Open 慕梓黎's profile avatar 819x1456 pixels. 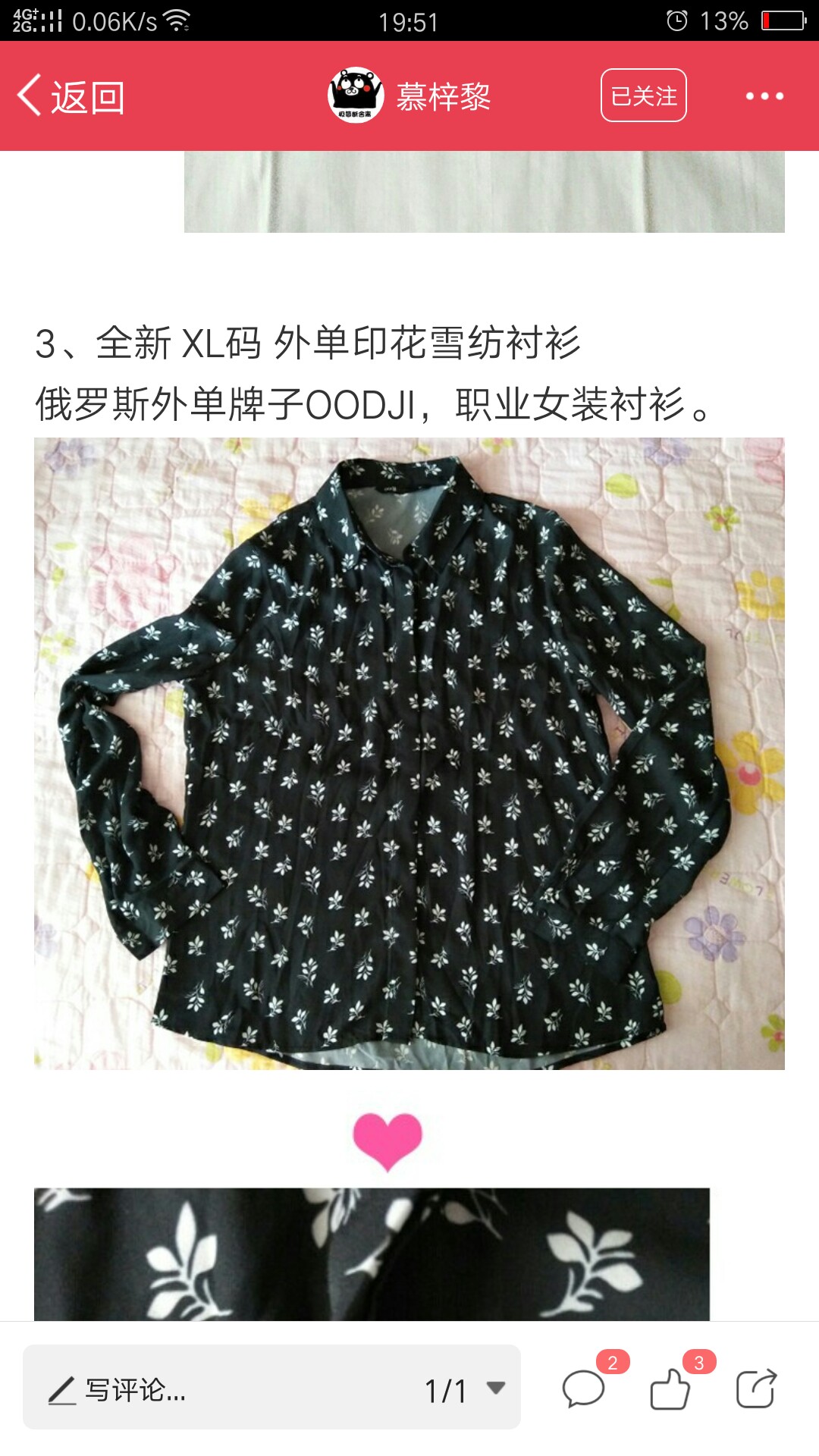pos(356,96)
